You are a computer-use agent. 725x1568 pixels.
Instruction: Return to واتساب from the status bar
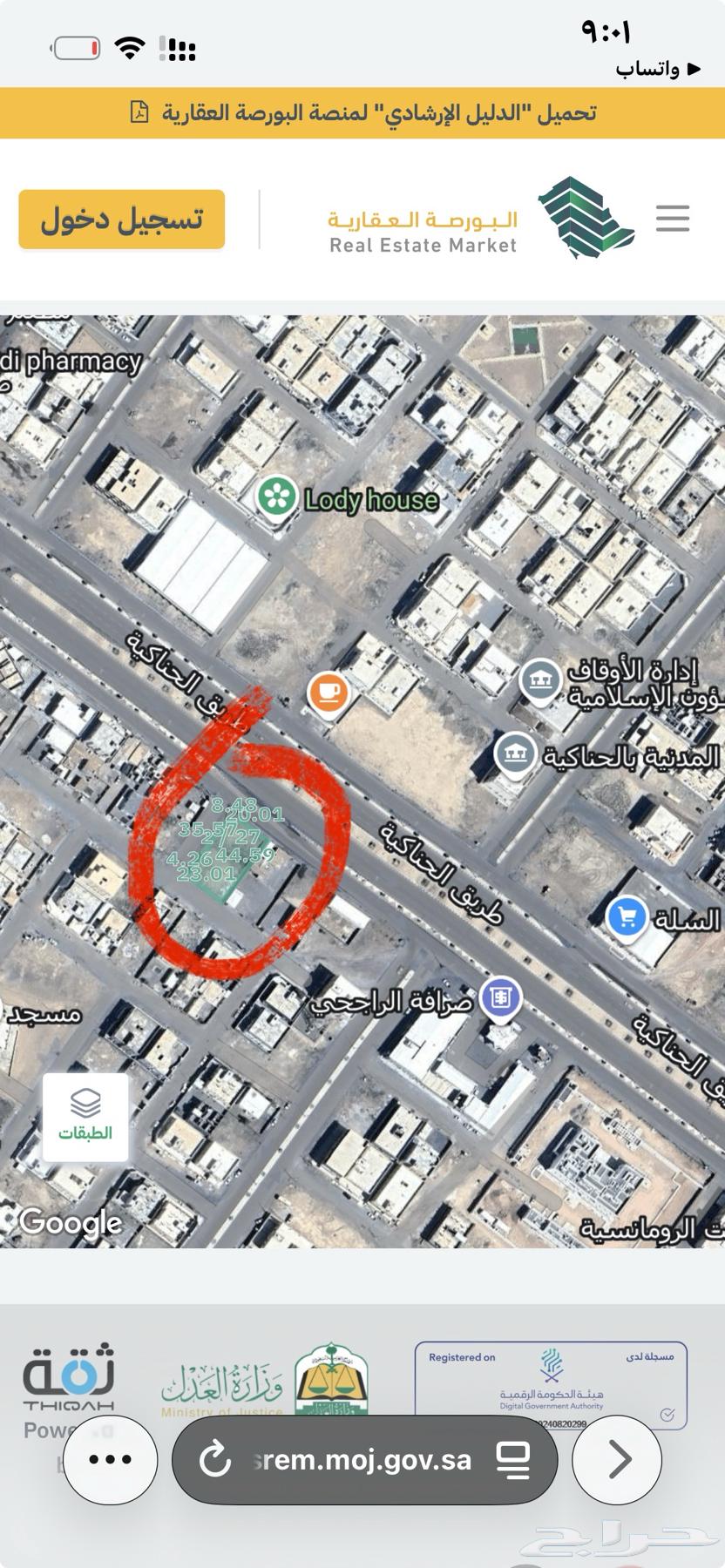tap(658, 69)
